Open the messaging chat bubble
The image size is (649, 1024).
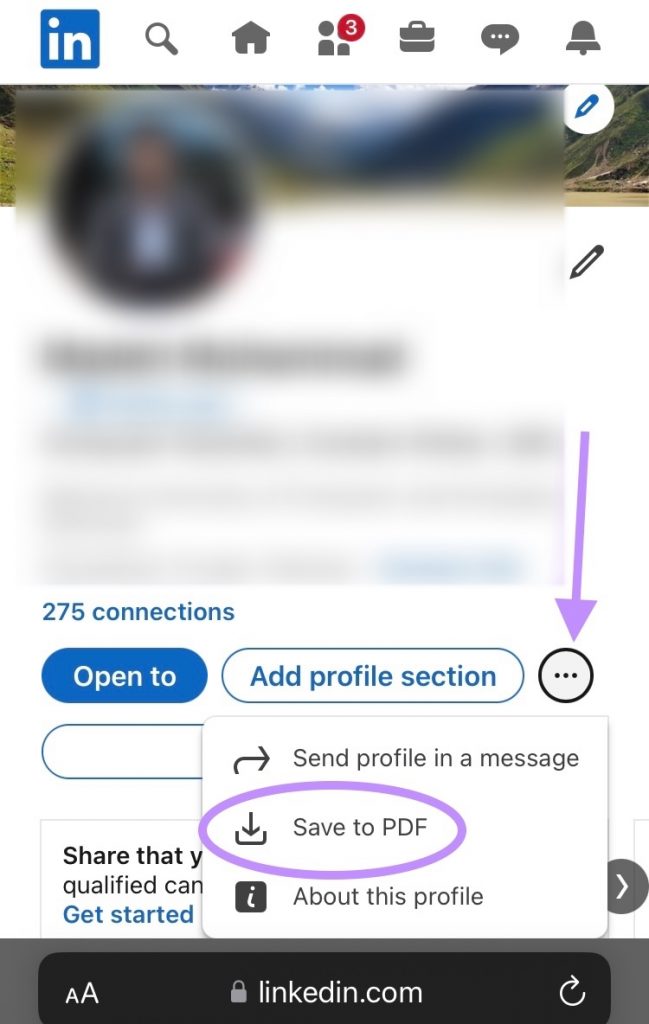pyautogui.click(x=498, y=39)
